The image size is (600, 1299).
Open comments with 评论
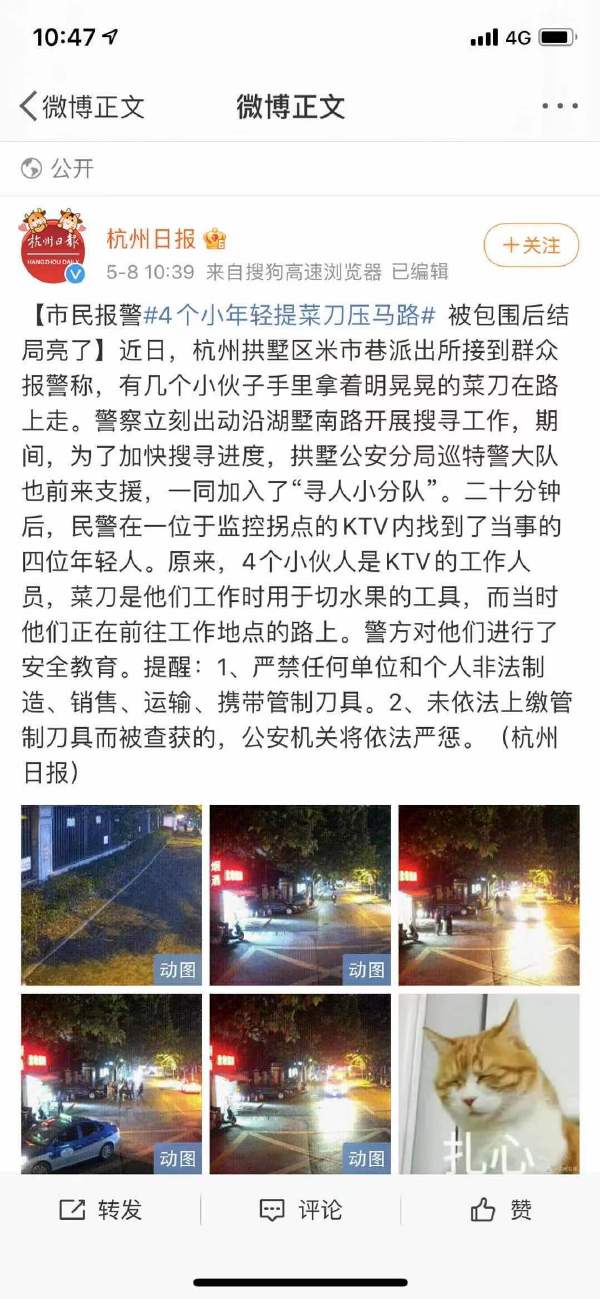(x=300, y=1210)
